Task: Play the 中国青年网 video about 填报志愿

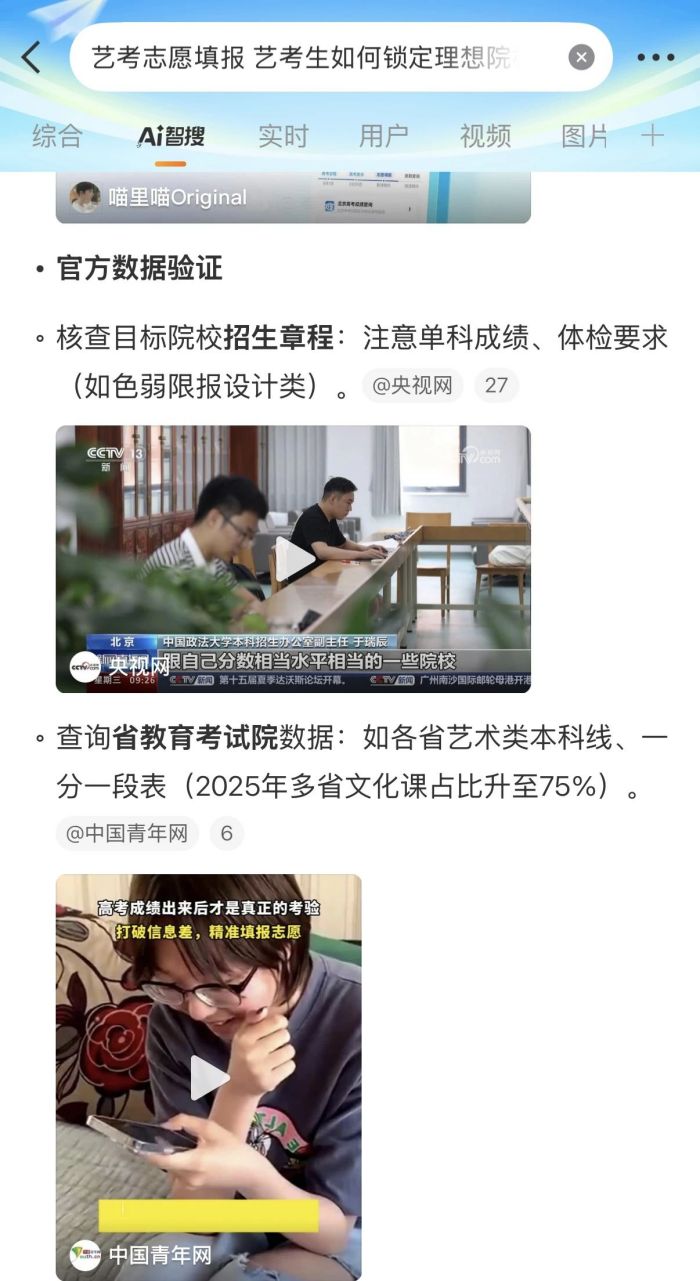Action: [209, 1076]
